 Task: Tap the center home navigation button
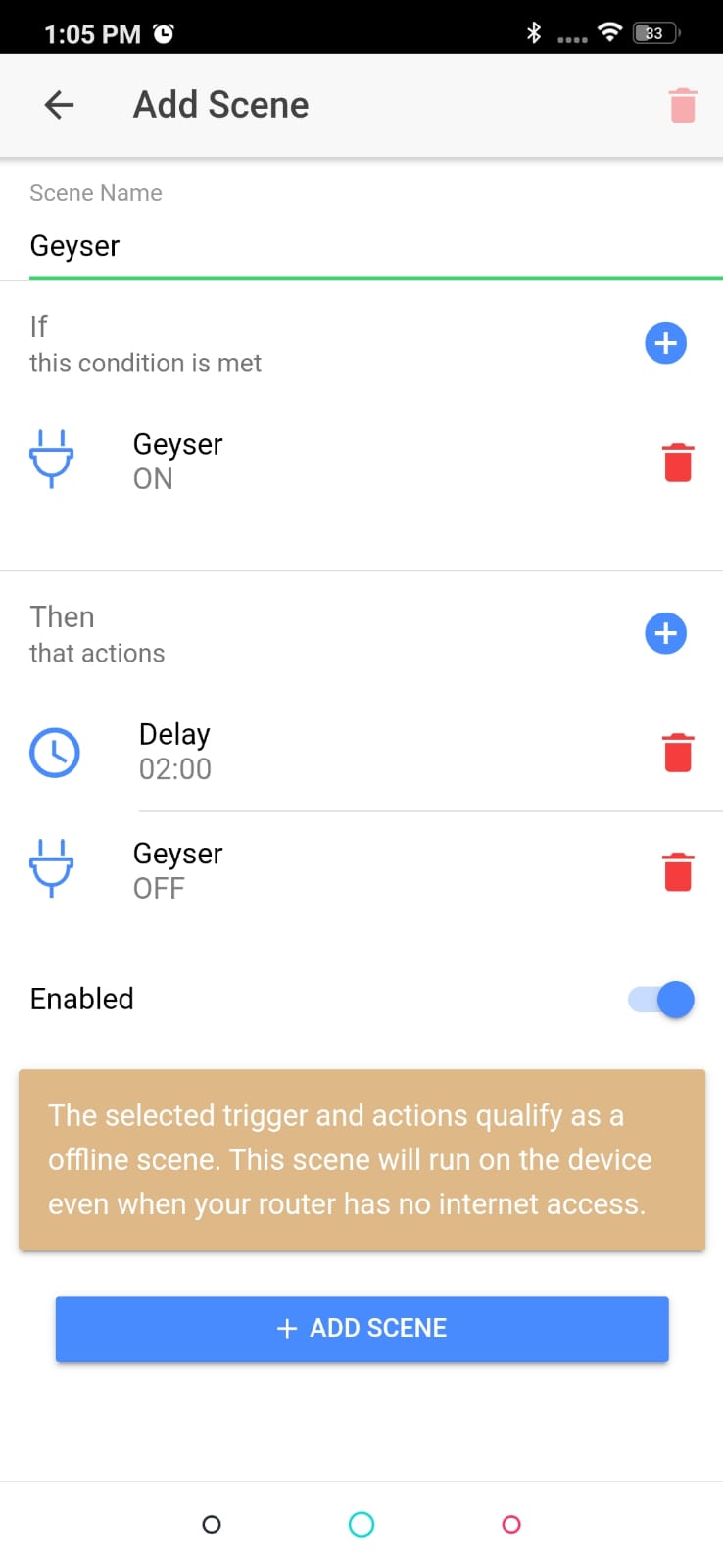click(361, 1524)
